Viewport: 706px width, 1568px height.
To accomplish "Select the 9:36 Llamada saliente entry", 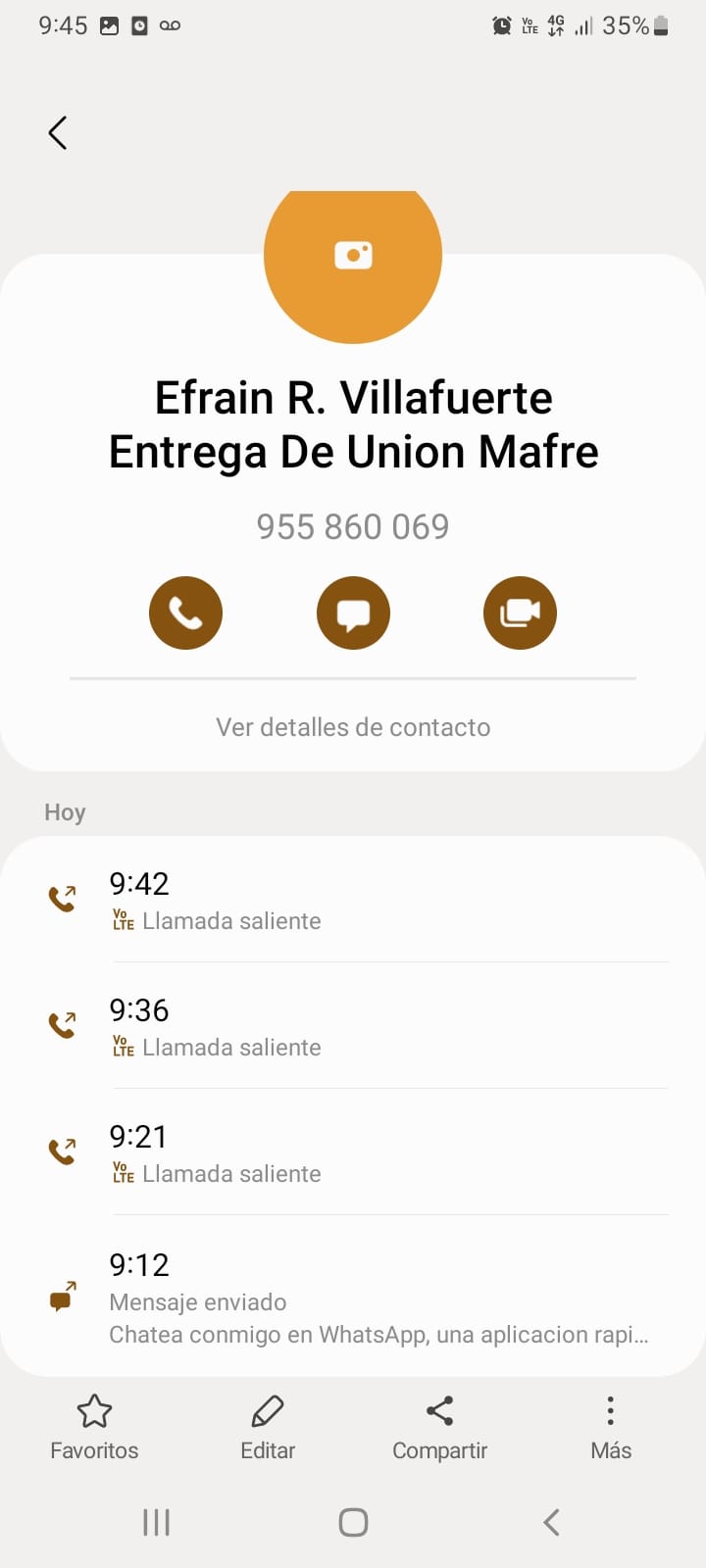I will point(353,1026).
